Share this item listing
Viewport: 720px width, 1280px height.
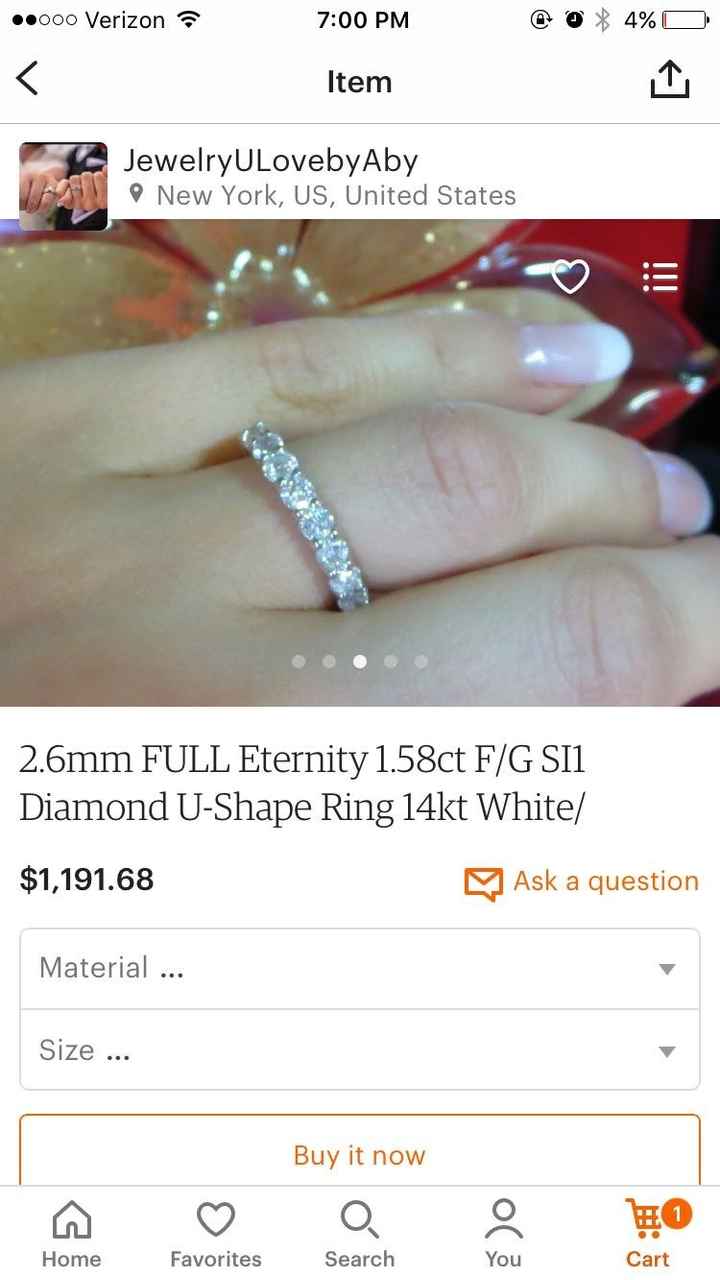[668, 79]
